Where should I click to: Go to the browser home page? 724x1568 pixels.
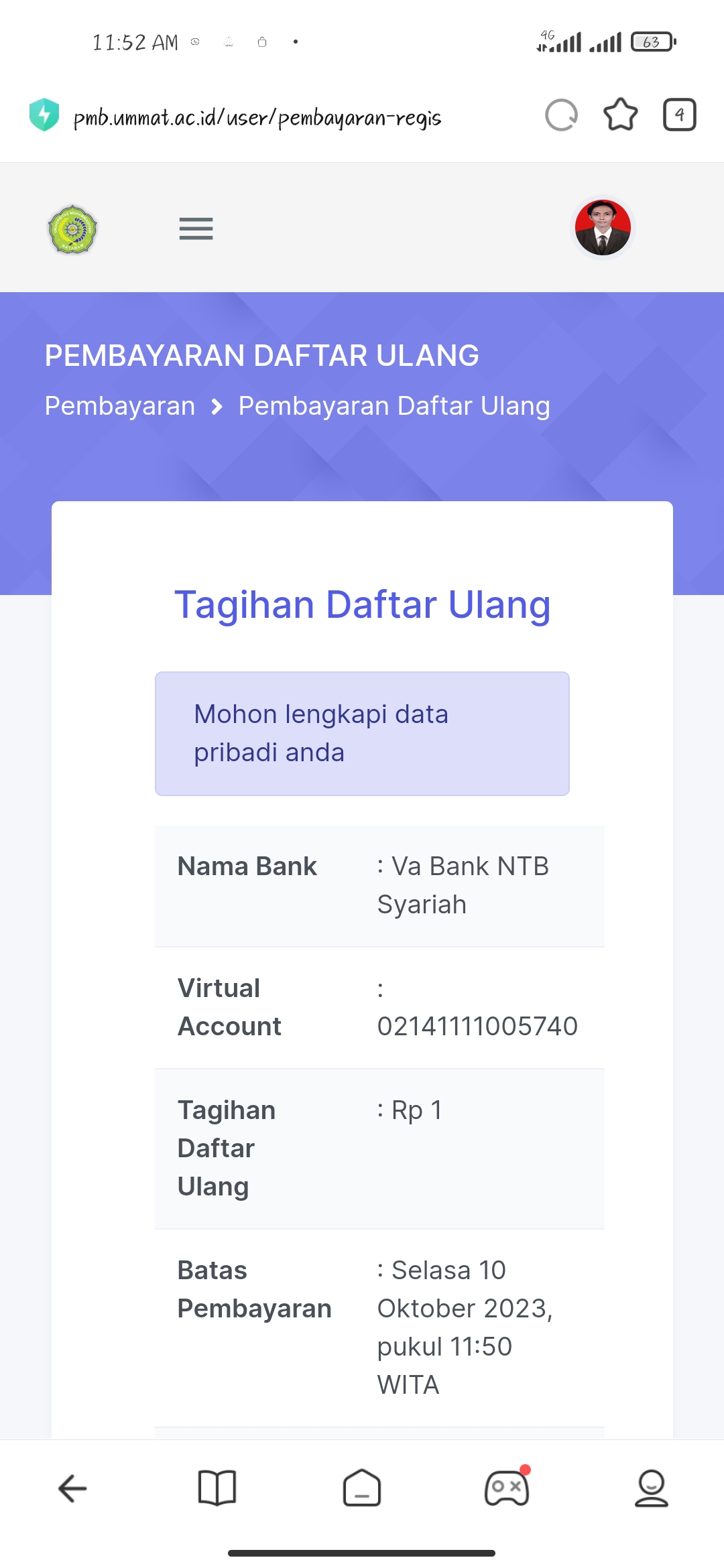[362, 1488]
